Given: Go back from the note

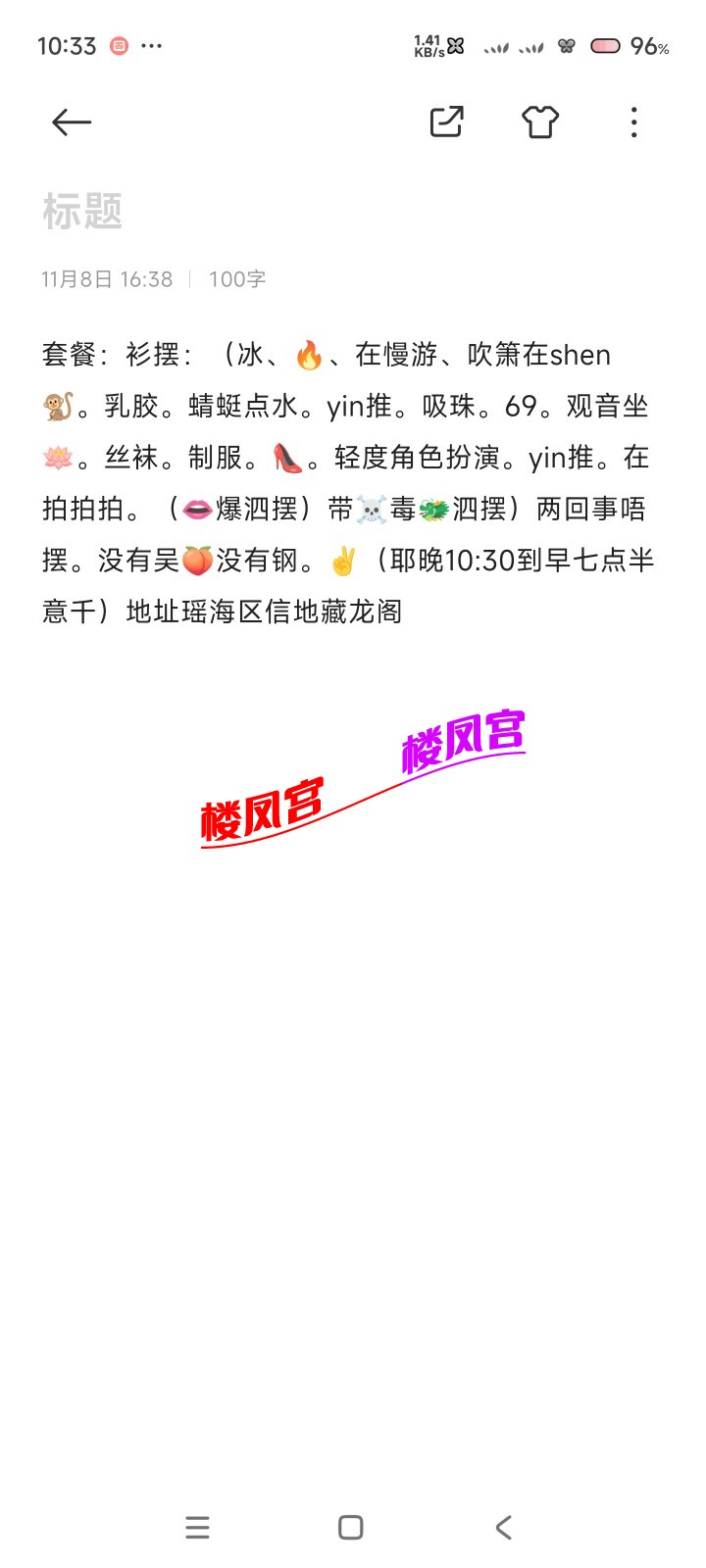Looking at the screenshot, I should (x=72, y=122).
